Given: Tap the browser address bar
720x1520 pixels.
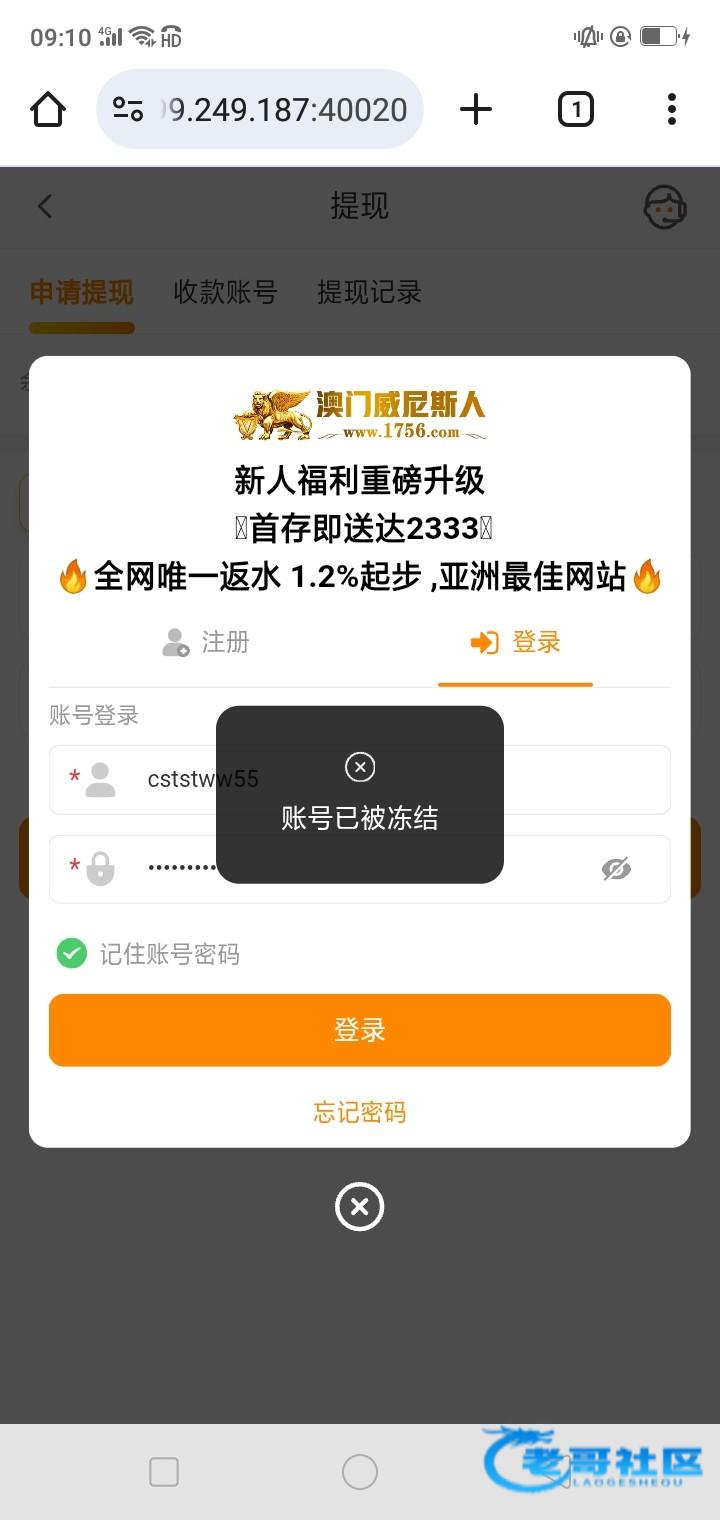Looking at the screenshot, I should tap(270, 109).
